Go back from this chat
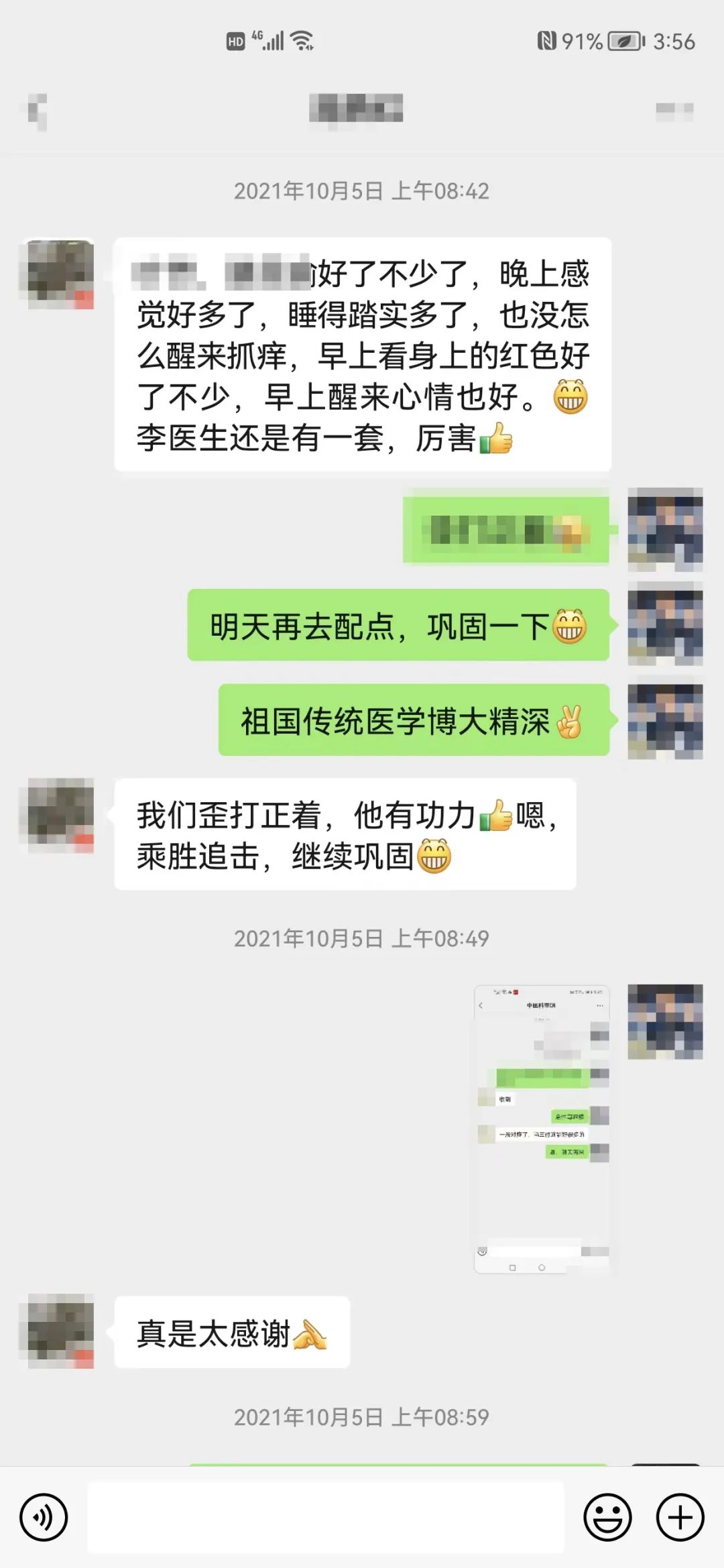Viewport: 724px width, 1568px height. point(38,110)
